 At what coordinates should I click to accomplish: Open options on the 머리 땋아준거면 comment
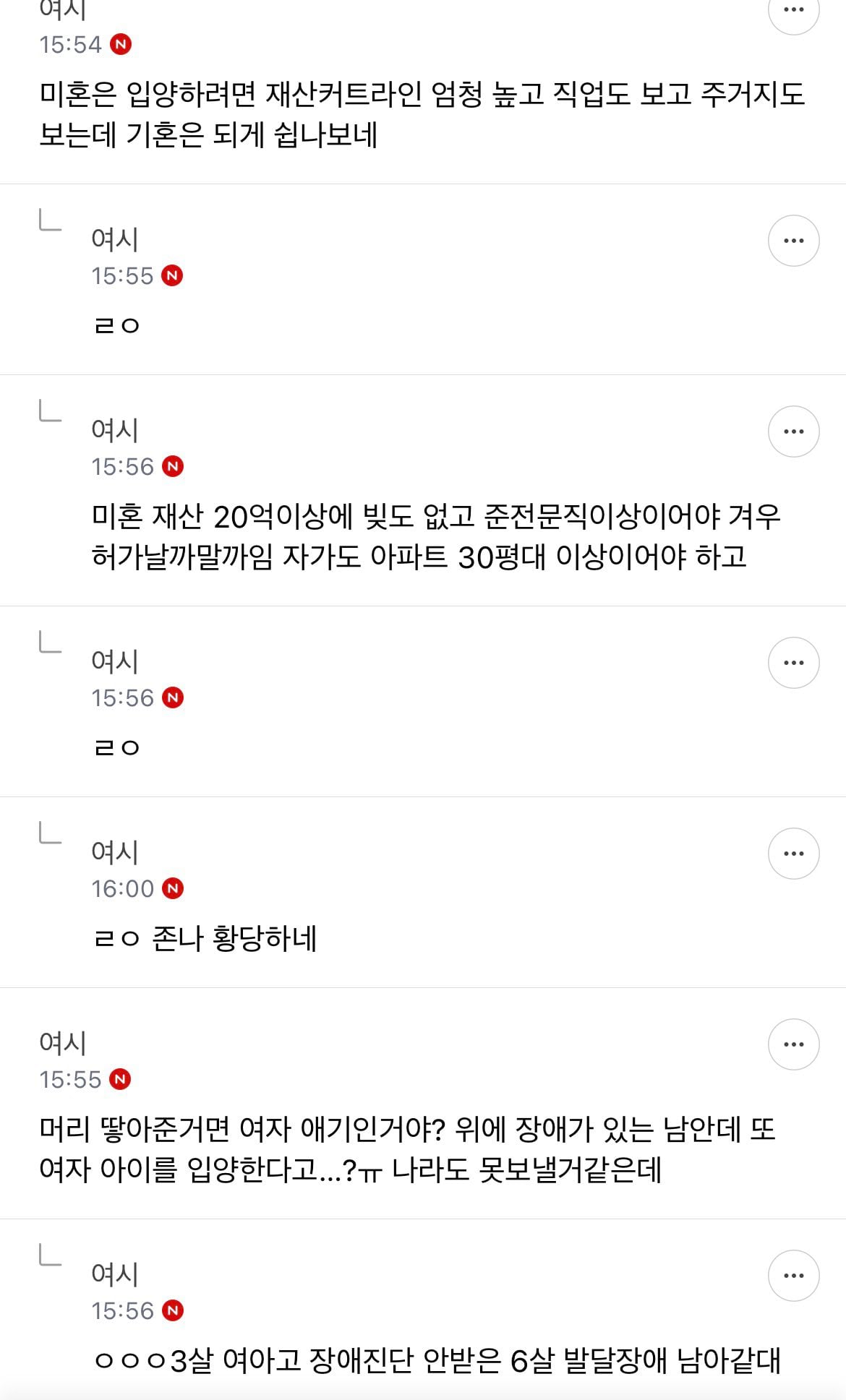(793, 1044)
